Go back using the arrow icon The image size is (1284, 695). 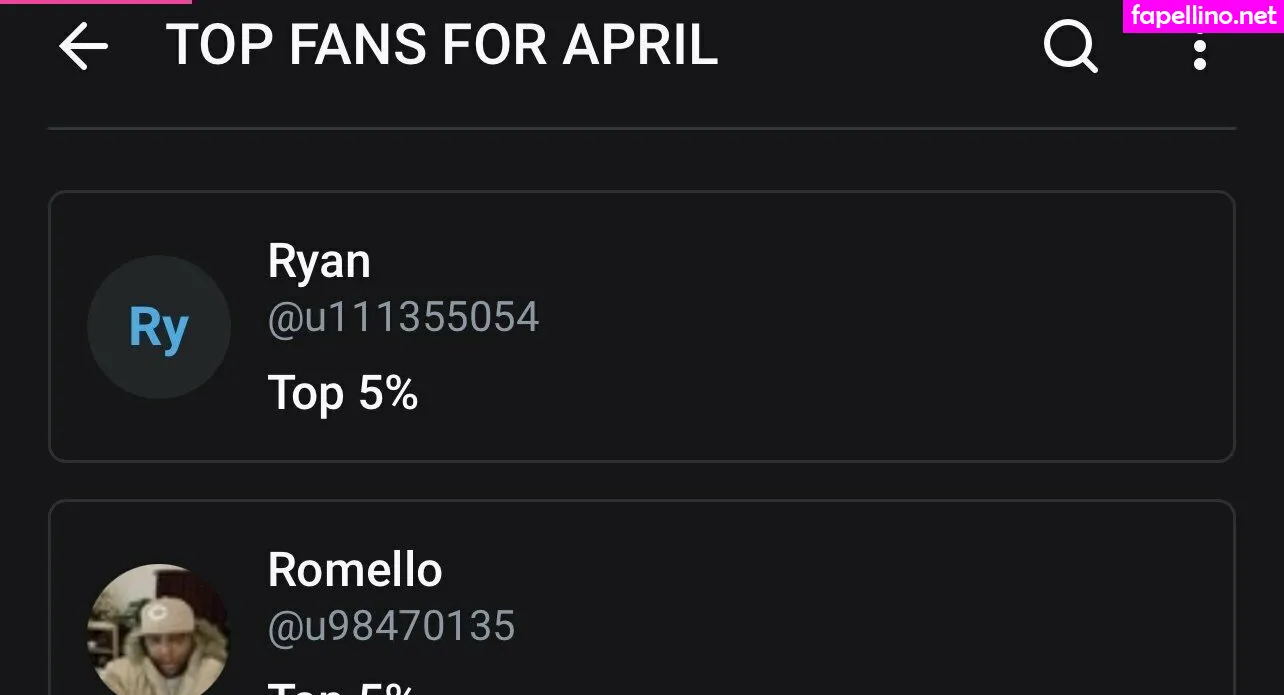click(x=83, y=46)
